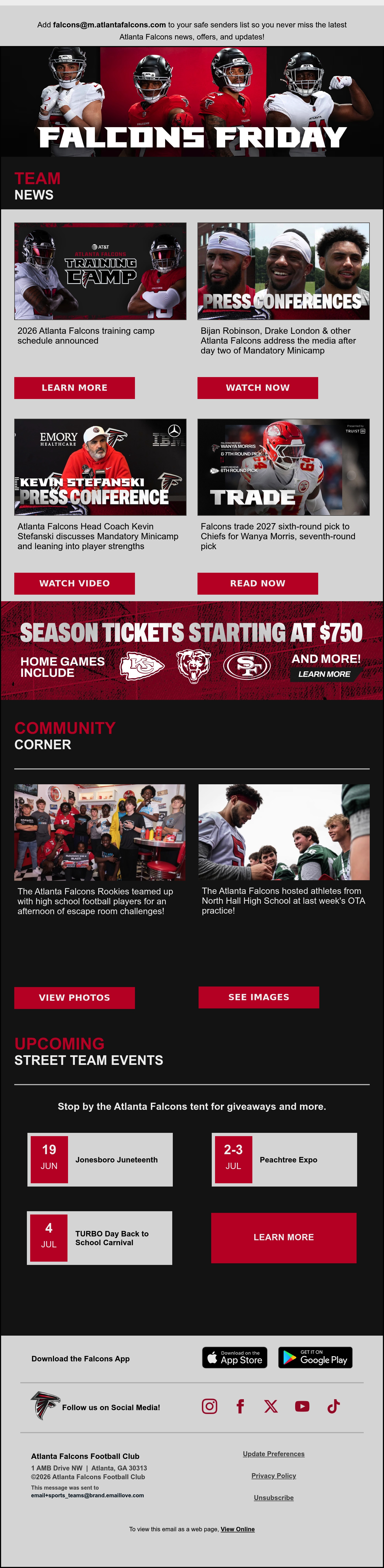Tap See Images for North Hall practice

click(258, 997)
